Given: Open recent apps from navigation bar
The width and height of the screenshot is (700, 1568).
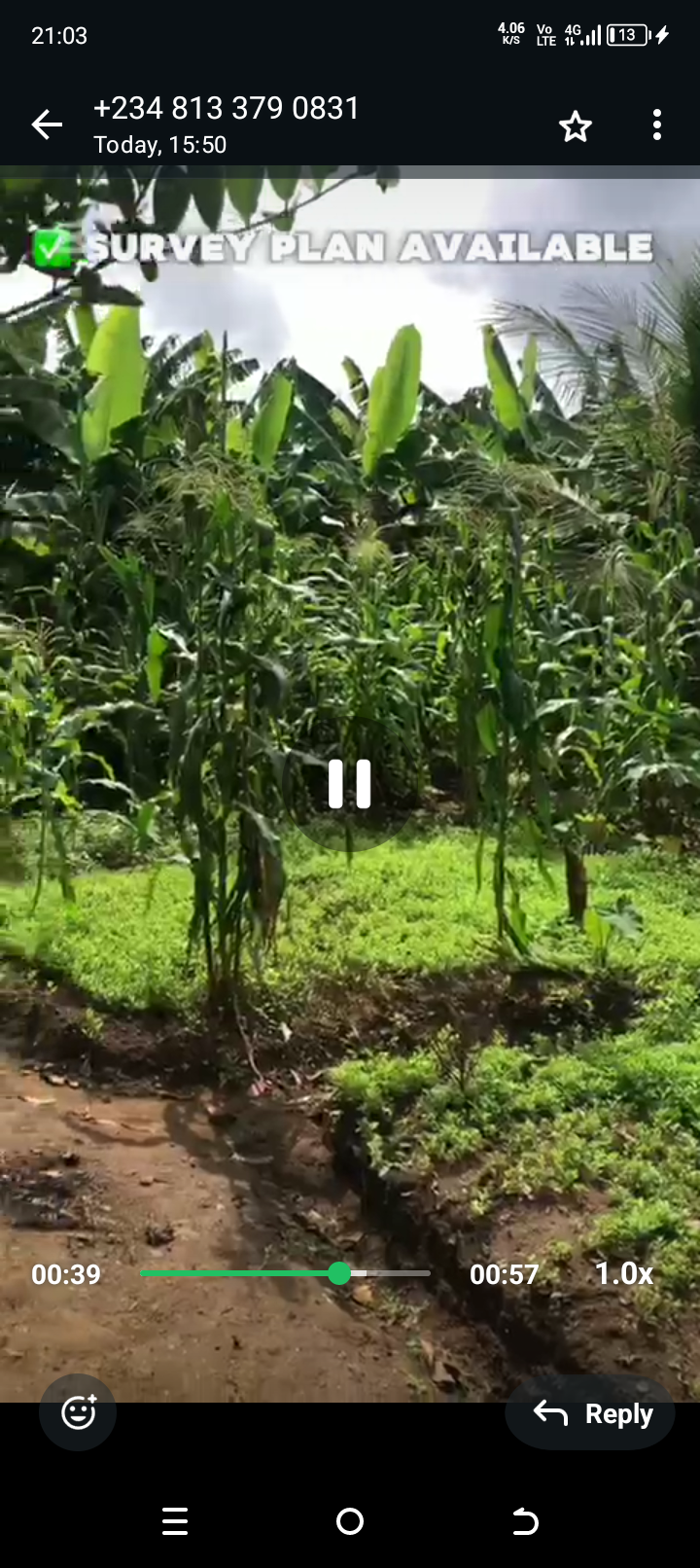Looking at the screenshot, I should click(x=175, y=1521).
